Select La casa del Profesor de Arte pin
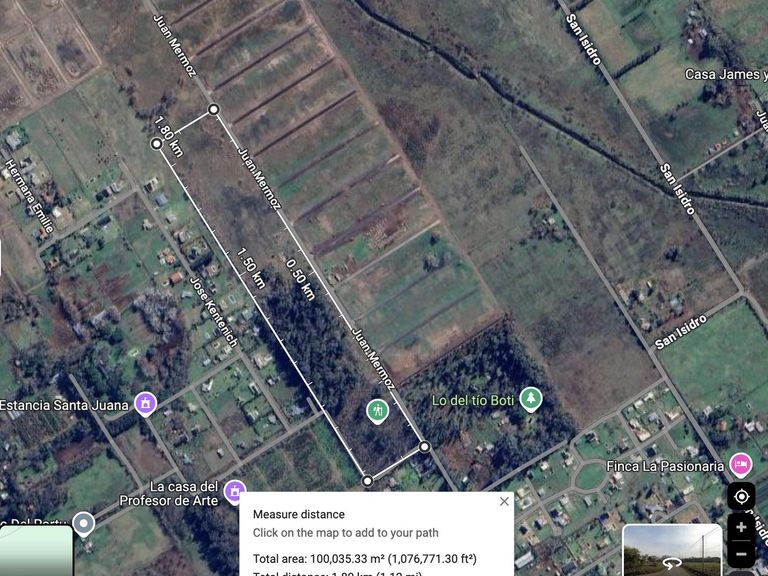 tap(234, 490)
